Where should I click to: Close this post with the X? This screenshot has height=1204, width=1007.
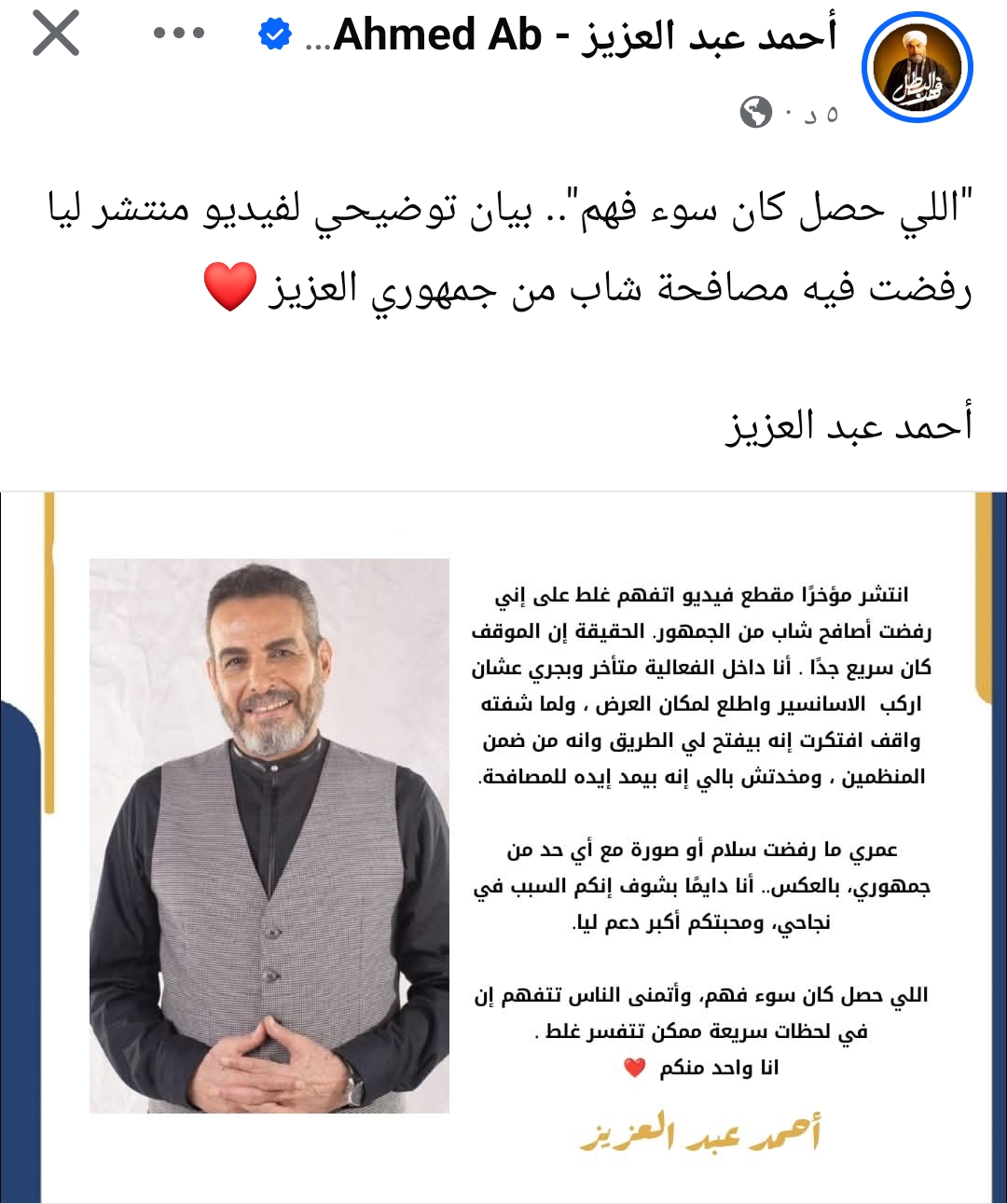tap(56, 35)
